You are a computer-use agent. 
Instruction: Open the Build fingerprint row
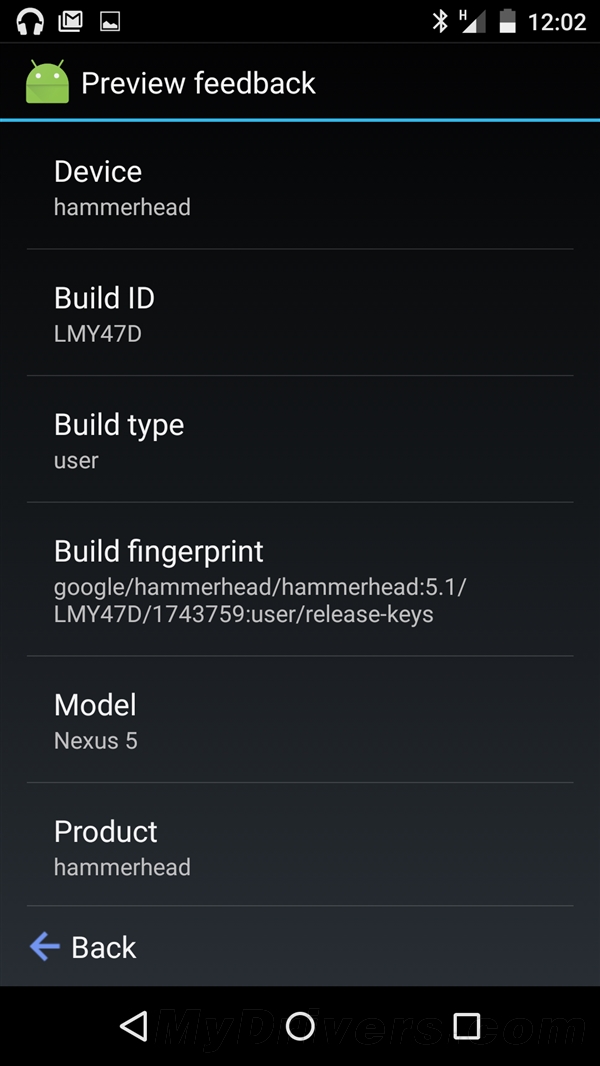click(300, 579)
